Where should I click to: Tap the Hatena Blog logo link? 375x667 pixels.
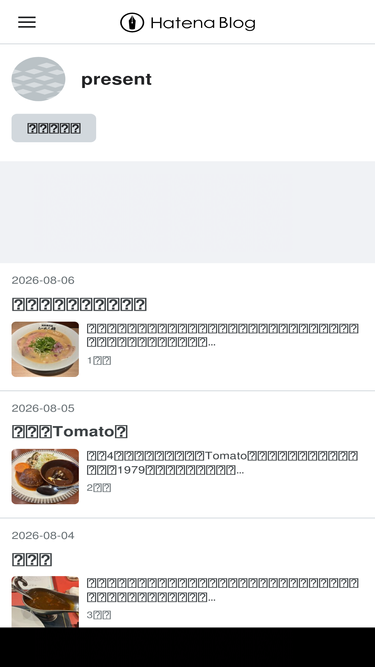point(188,23)
